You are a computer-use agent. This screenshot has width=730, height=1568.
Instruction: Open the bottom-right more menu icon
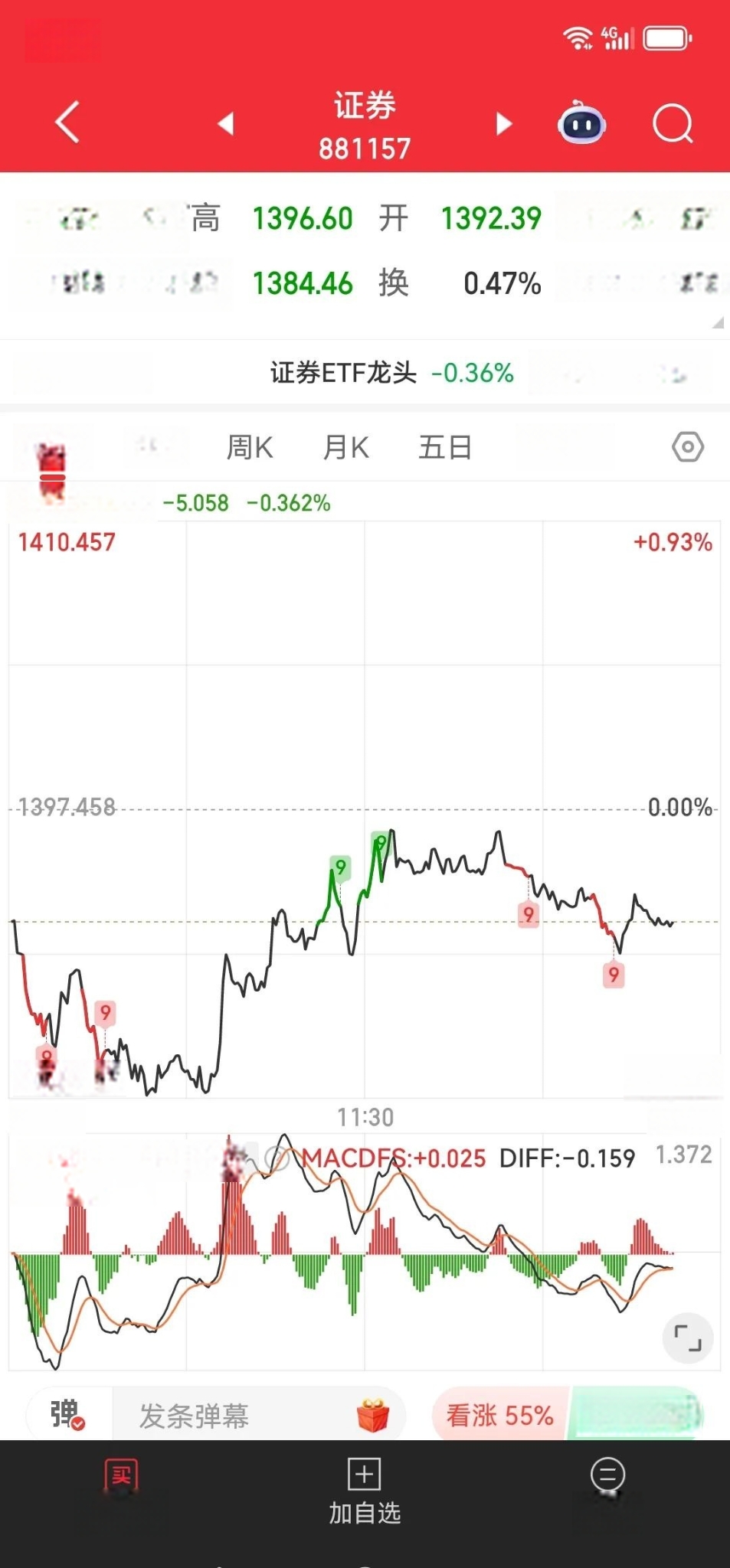coord(607,1475)
